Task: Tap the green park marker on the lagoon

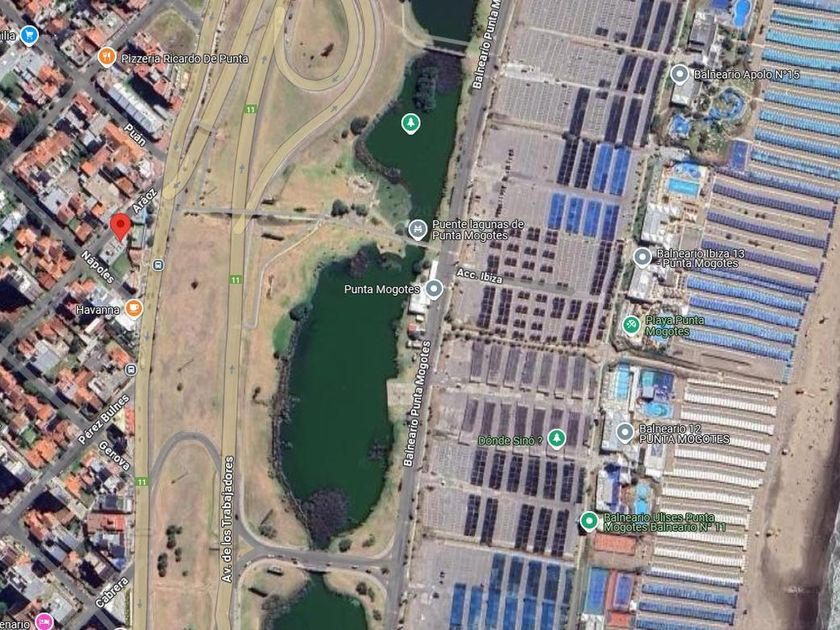Action: 411,124
